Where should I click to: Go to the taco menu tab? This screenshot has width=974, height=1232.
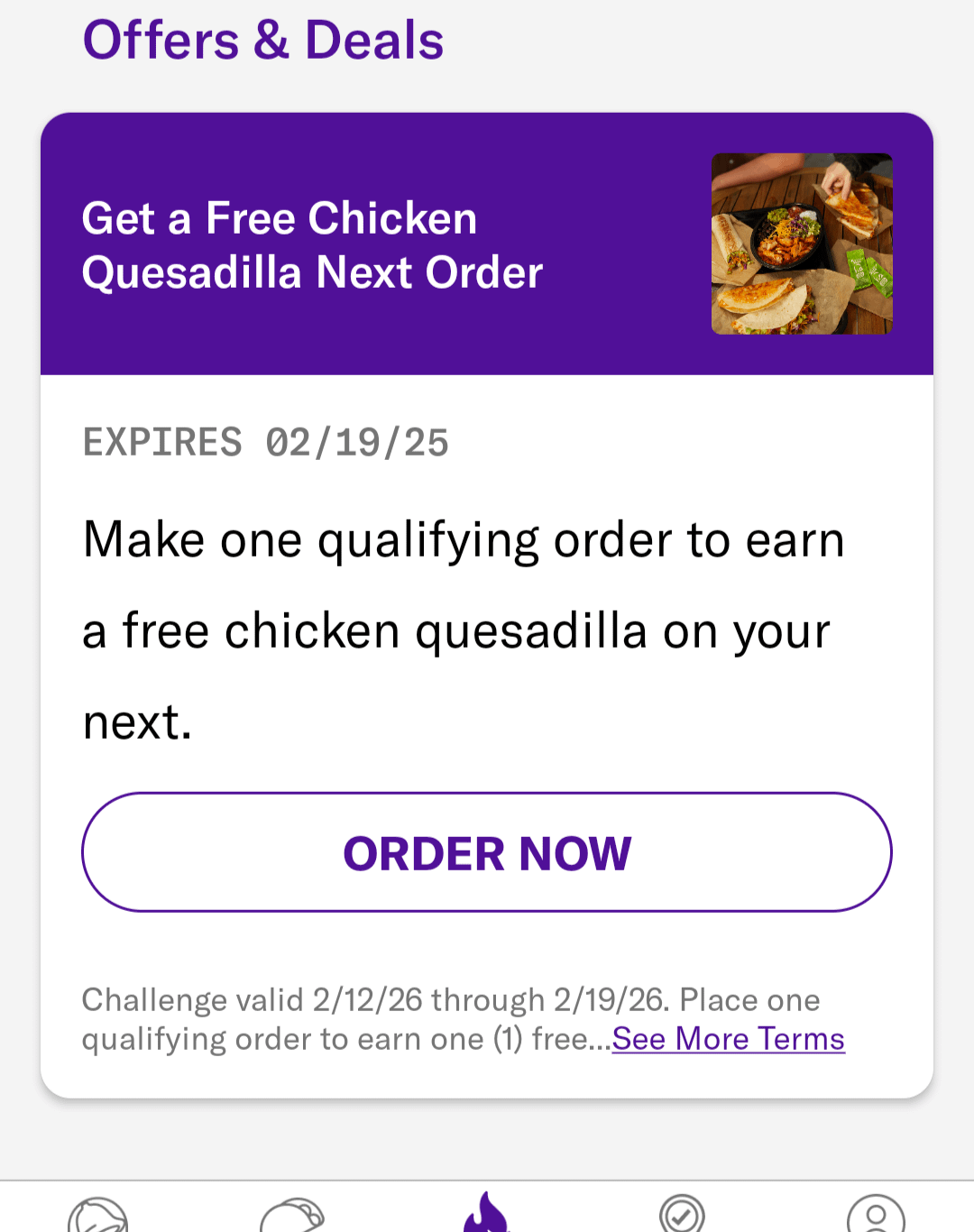(292, 1214)
